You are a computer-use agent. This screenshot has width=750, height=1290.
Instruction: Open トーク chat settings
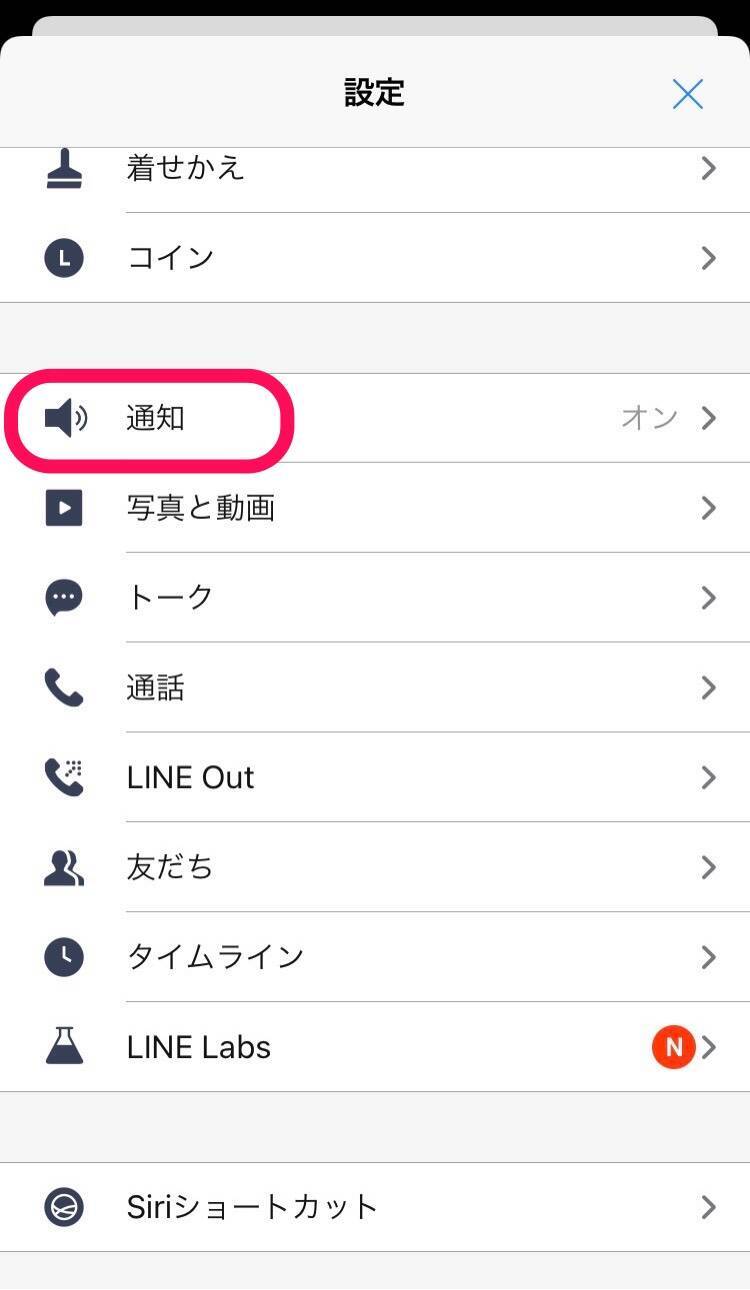pyautogui.click(x=375, y=598)
